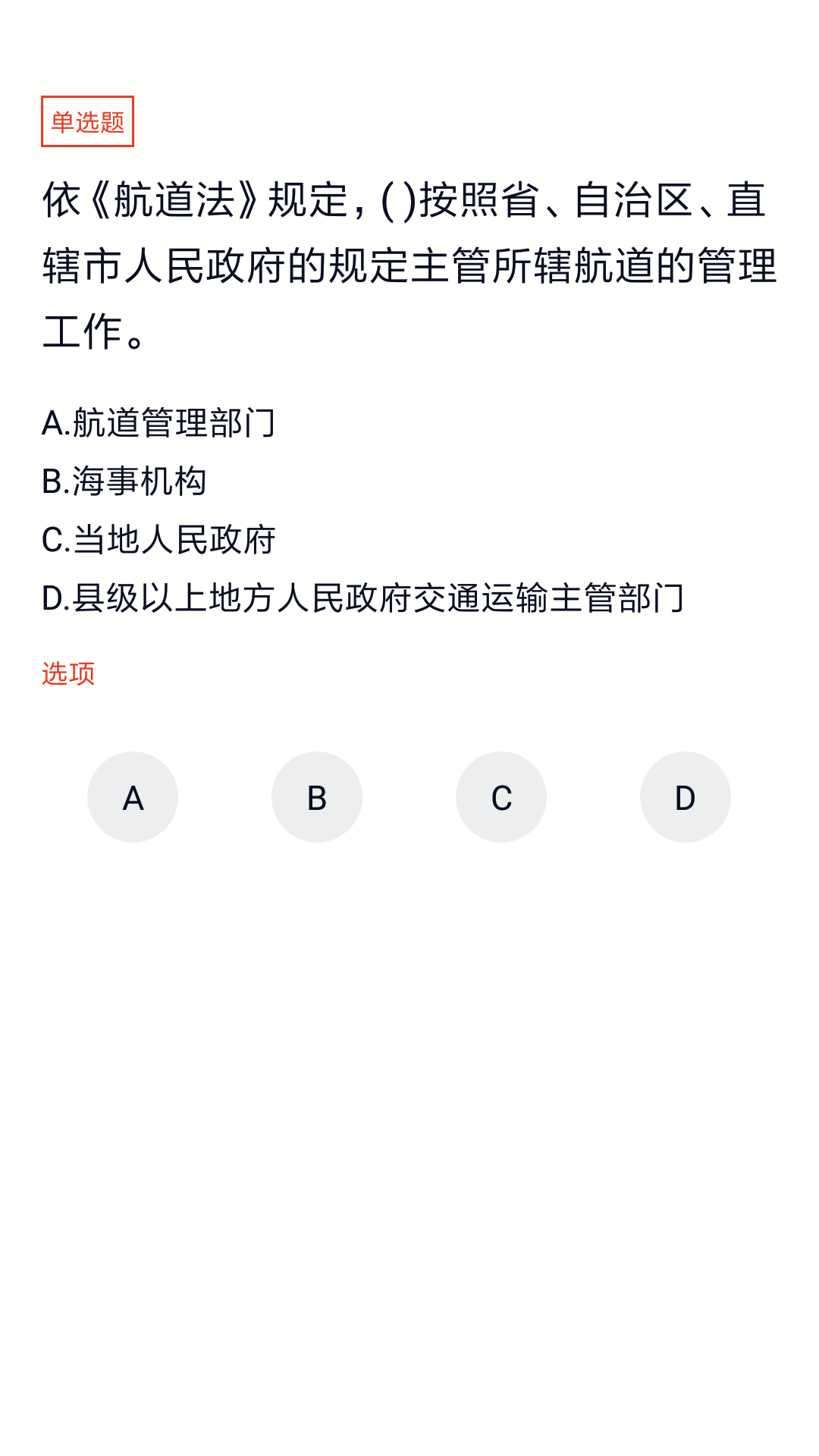This screenshot has width=819, height=1456.
Task: Mark answer option D
Action: click(686, 797)
